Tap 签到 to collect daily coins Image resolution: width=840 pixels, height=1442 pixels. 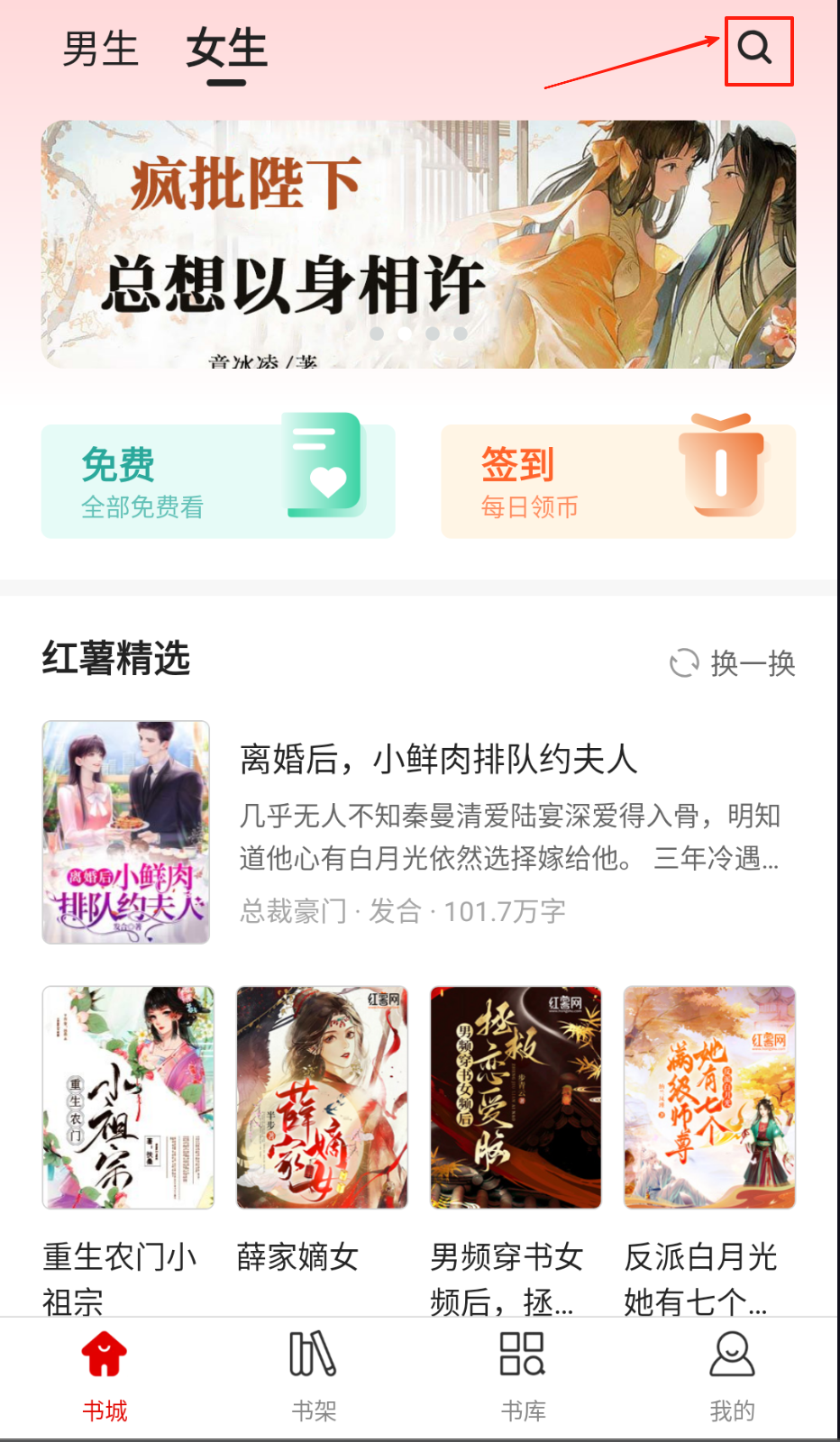(617, 481)
